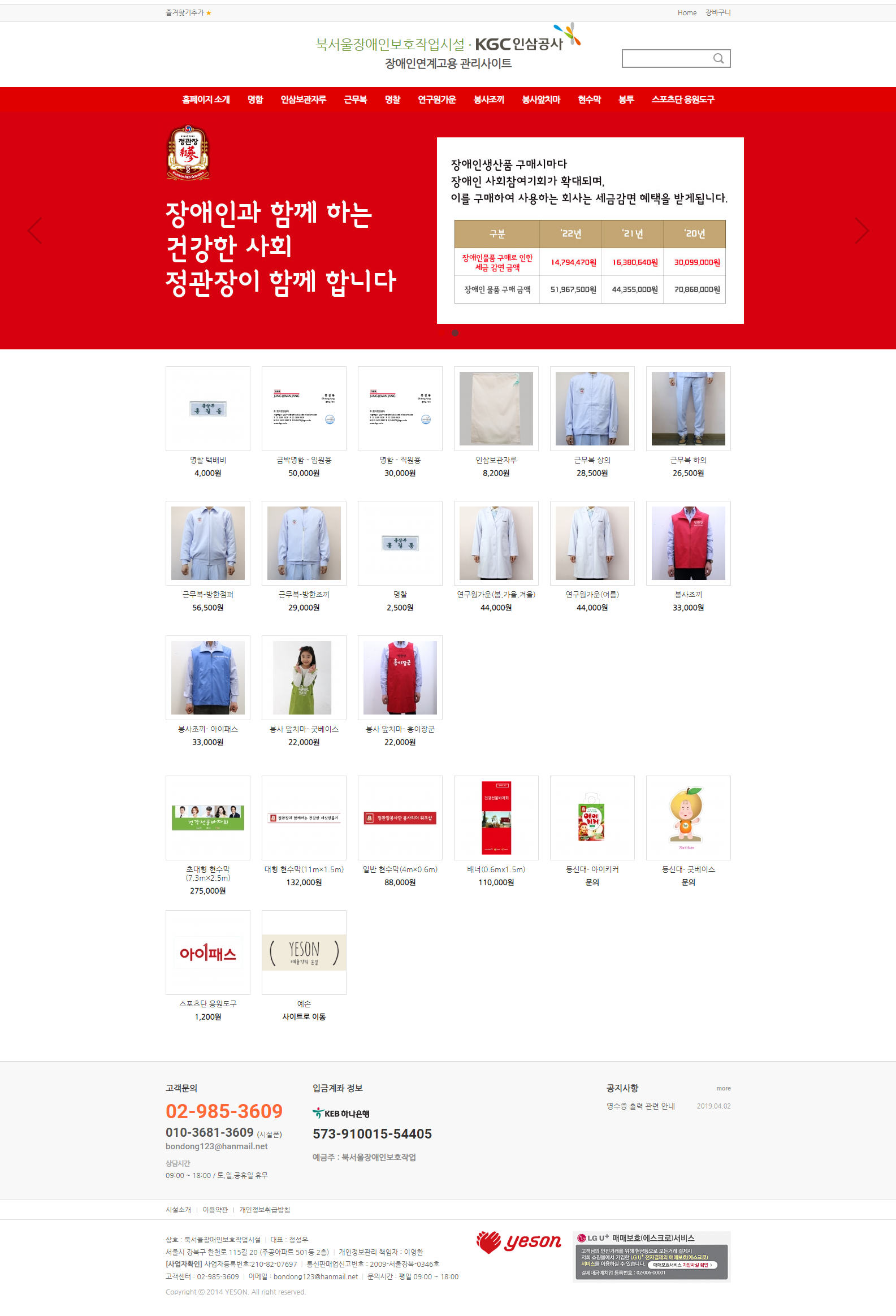Open the 장바구니 cart link
This screenshot has width=896, height=1316.
[x=717, y=12]
